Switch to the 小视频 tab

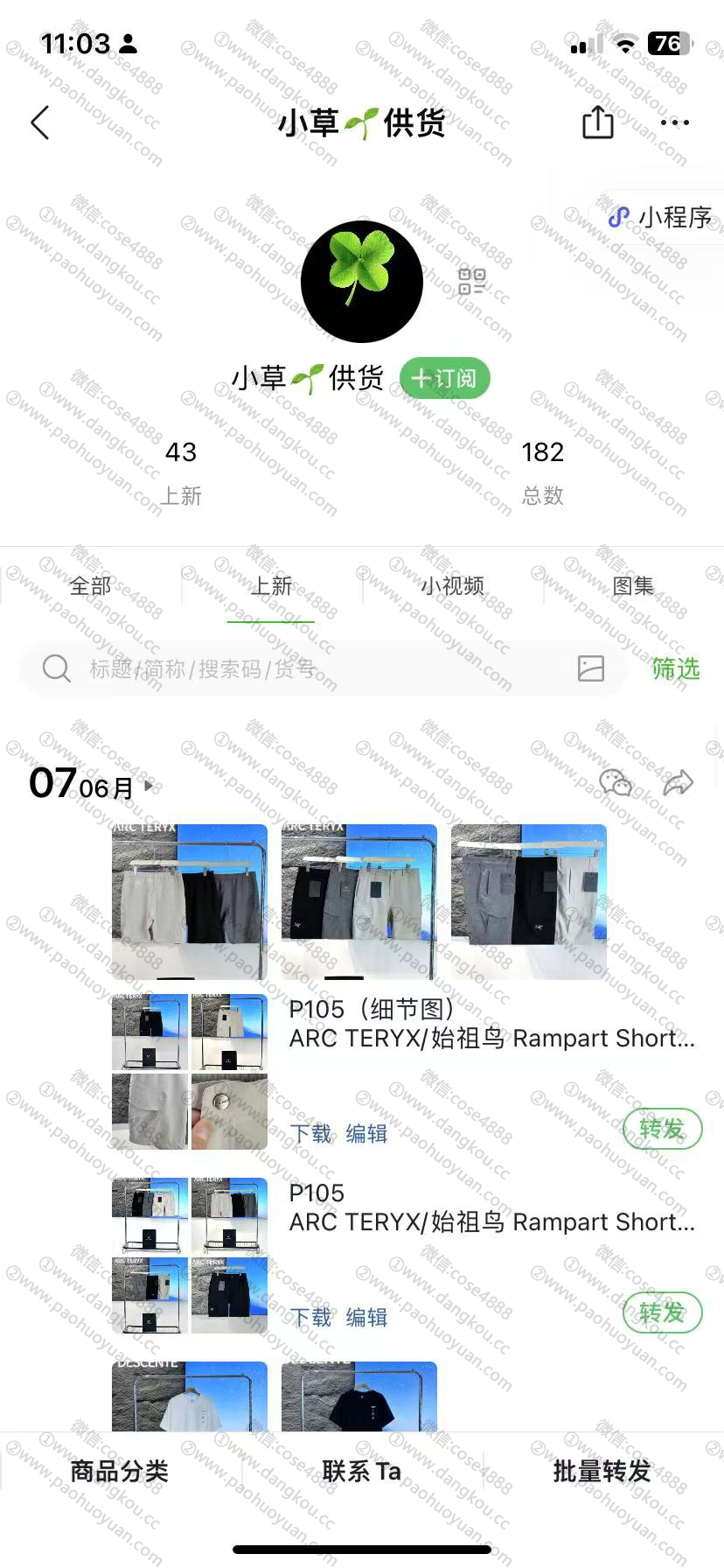[x=452, y=585]
